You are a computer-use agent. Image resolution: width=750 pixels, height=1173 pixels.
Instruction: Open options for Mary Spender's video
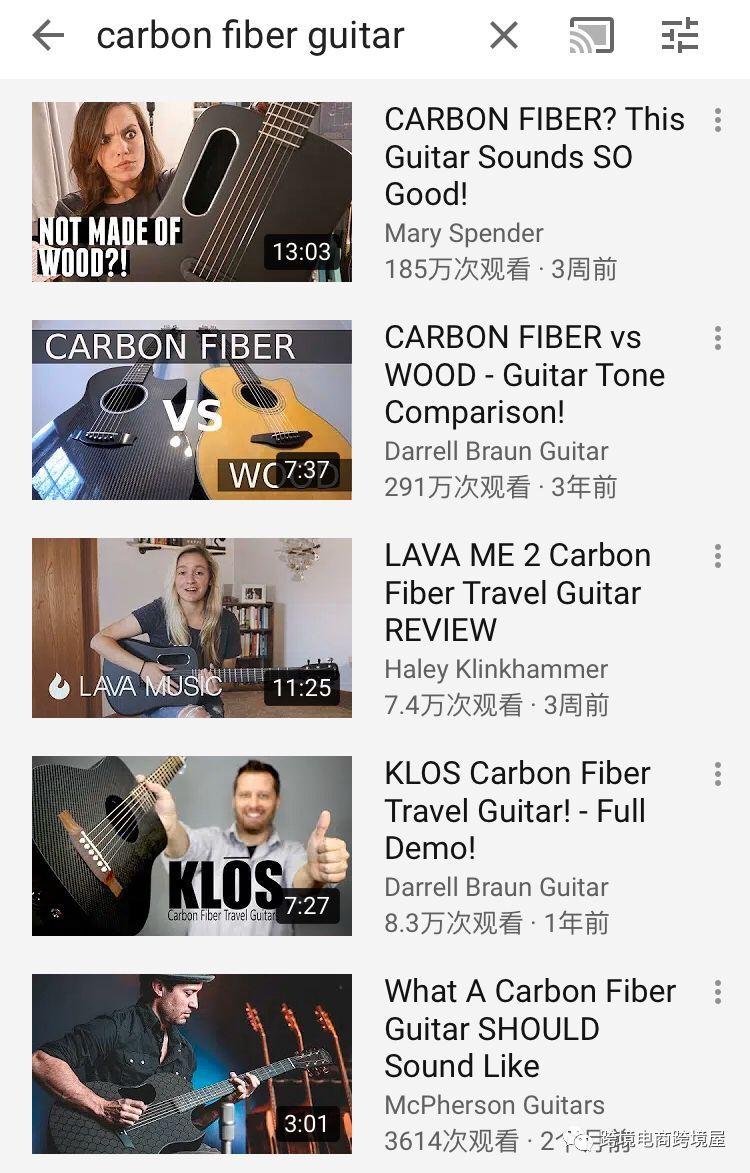click(717, 121)
